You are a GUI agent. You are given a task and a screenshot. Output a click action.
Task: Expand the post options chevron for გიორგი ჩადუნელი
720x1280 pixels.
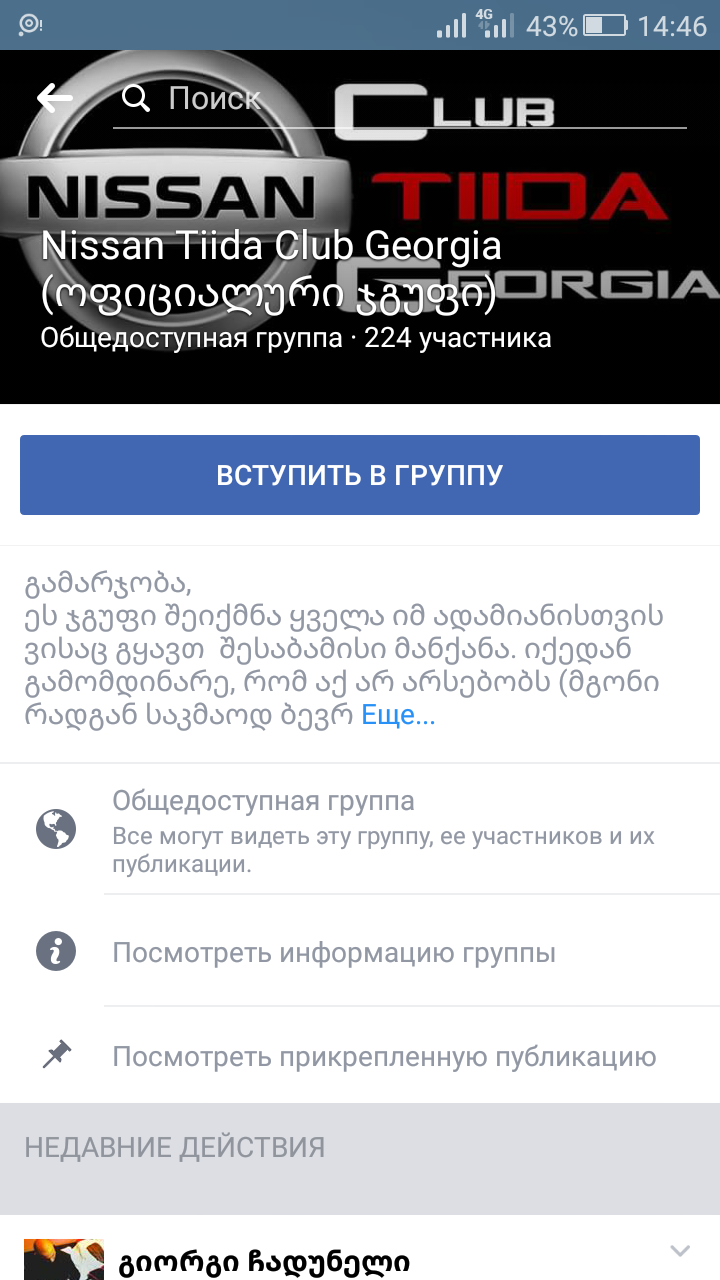click(680, 1250)
